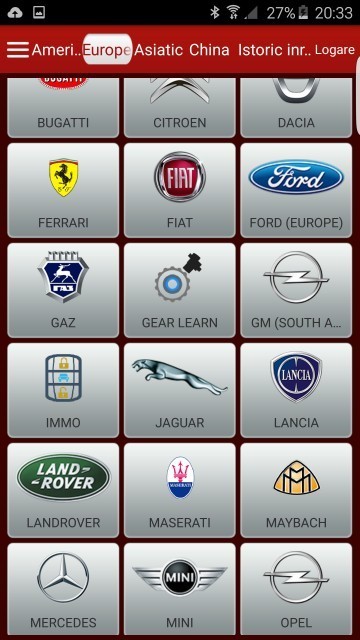Choose the Jaguar brand tile
This screenshot has width=360, height=640.
coord(180,390)
